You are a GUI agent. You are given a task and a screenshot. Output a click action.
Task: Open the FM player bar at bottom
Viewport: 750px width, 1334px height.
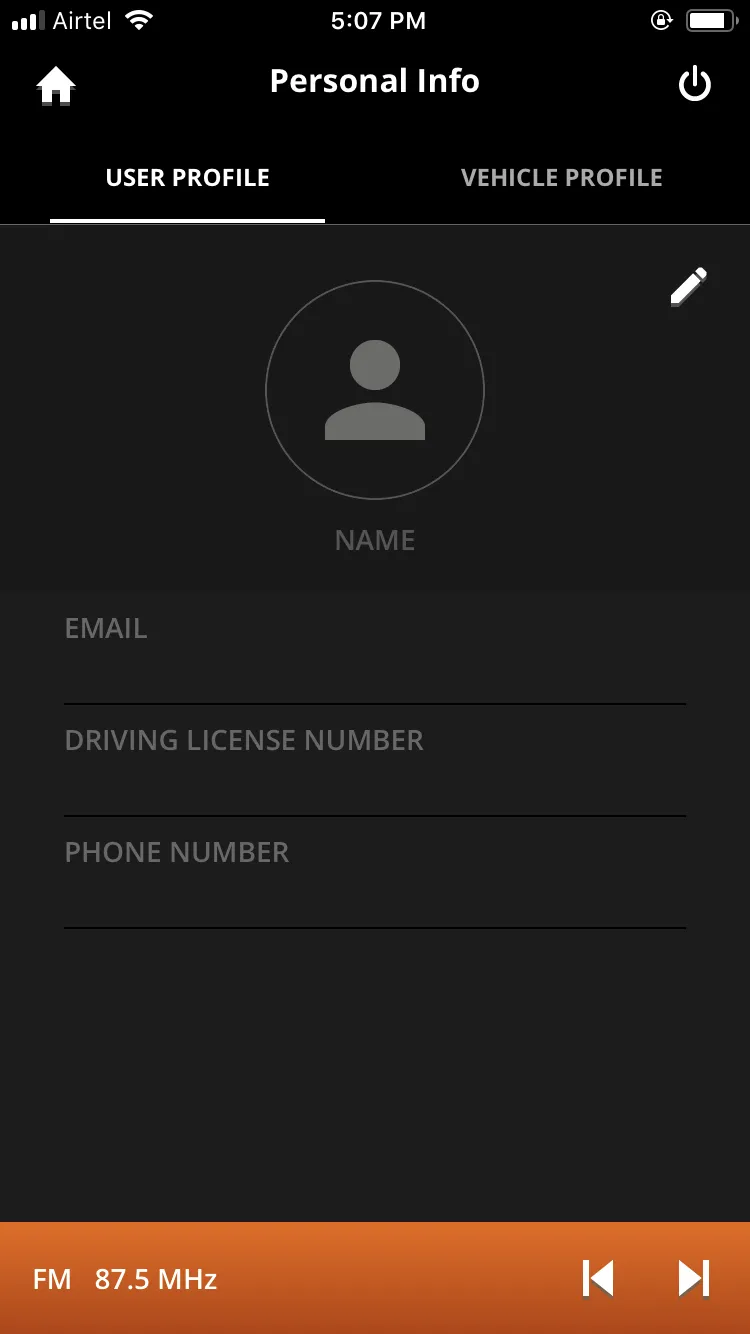pos(375,1278)
